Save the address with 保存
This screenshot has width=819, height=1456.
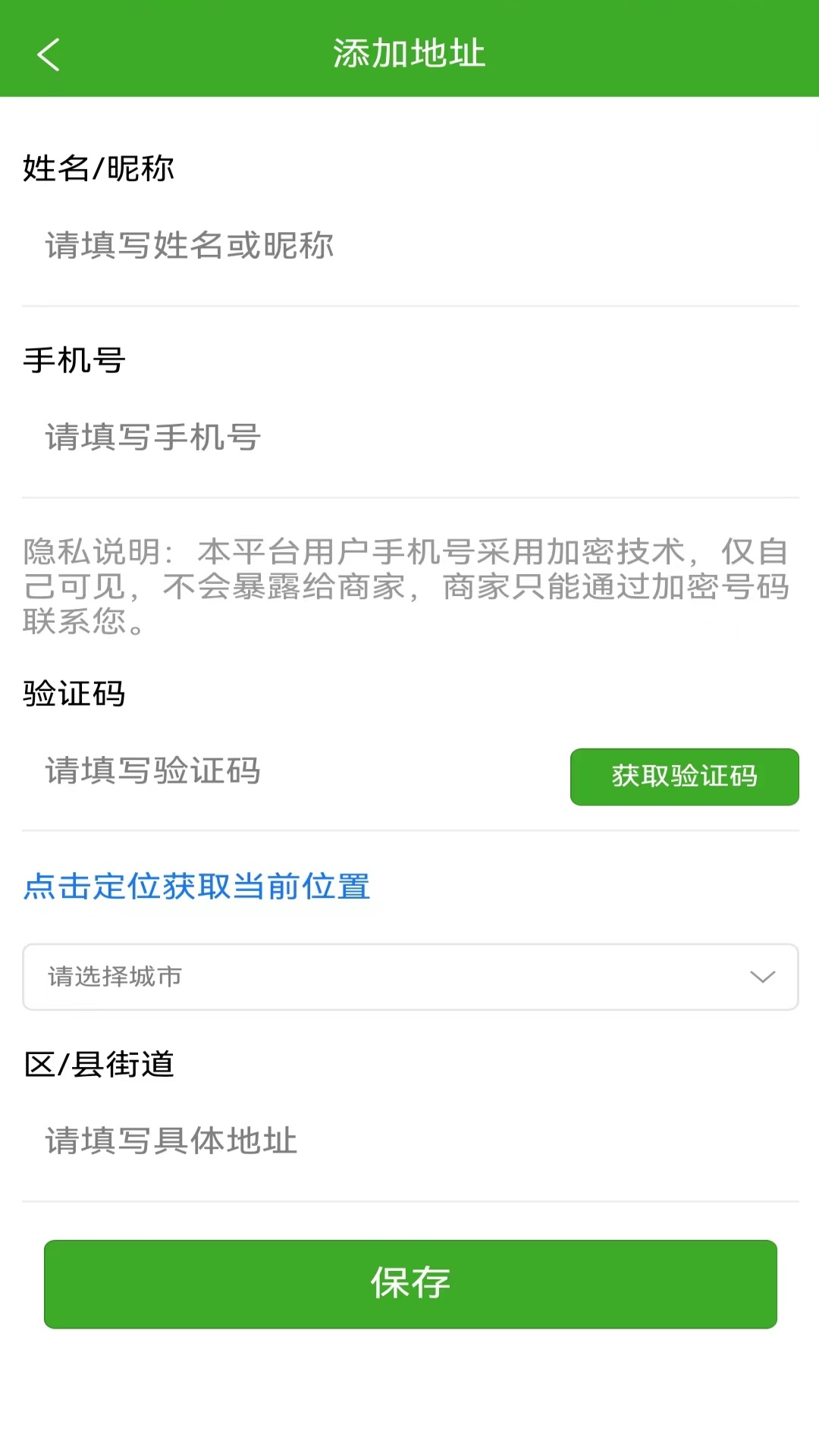click(409, 1284)
